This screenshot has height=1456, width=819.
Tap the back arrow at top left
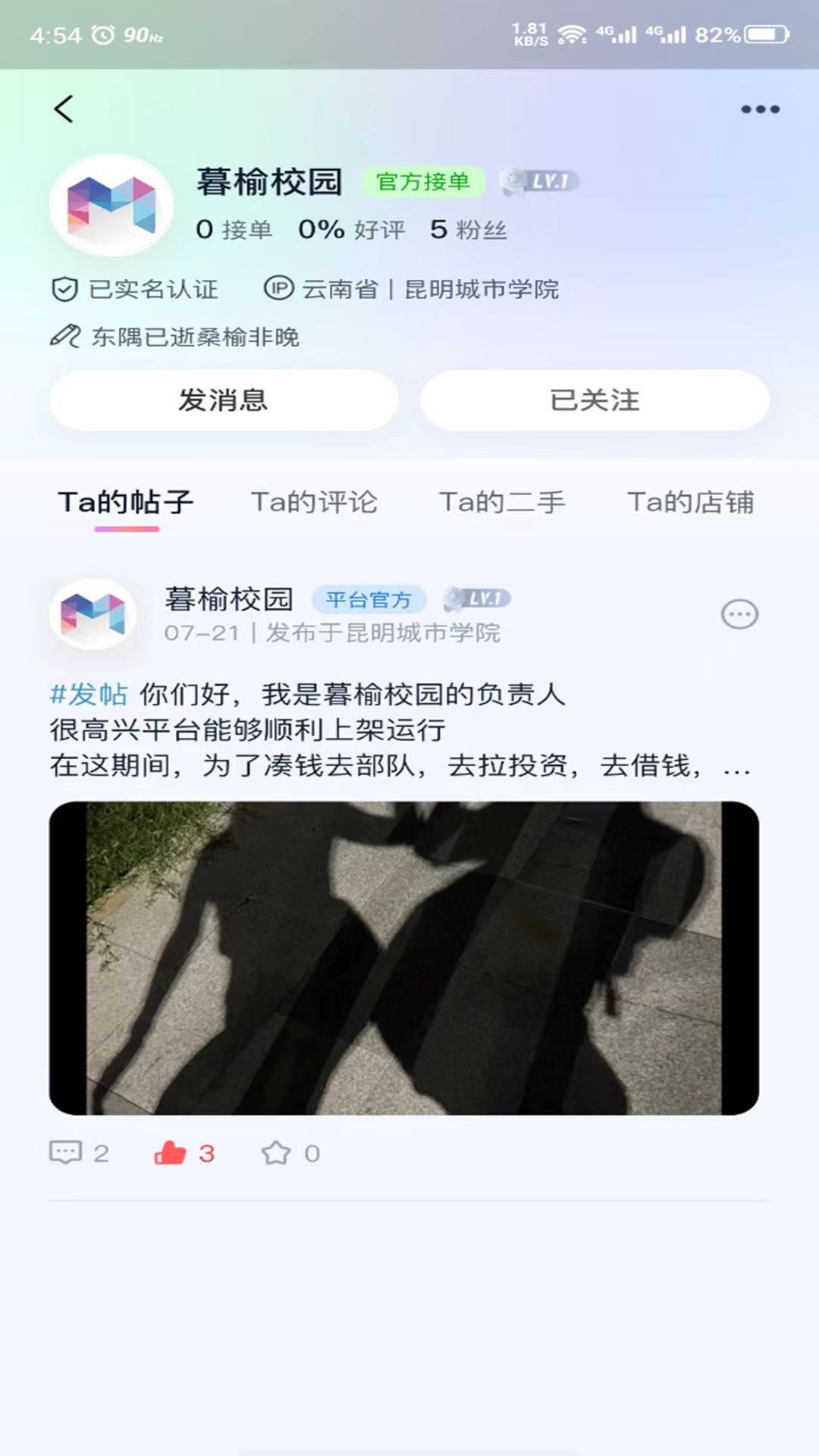point(65,108)
